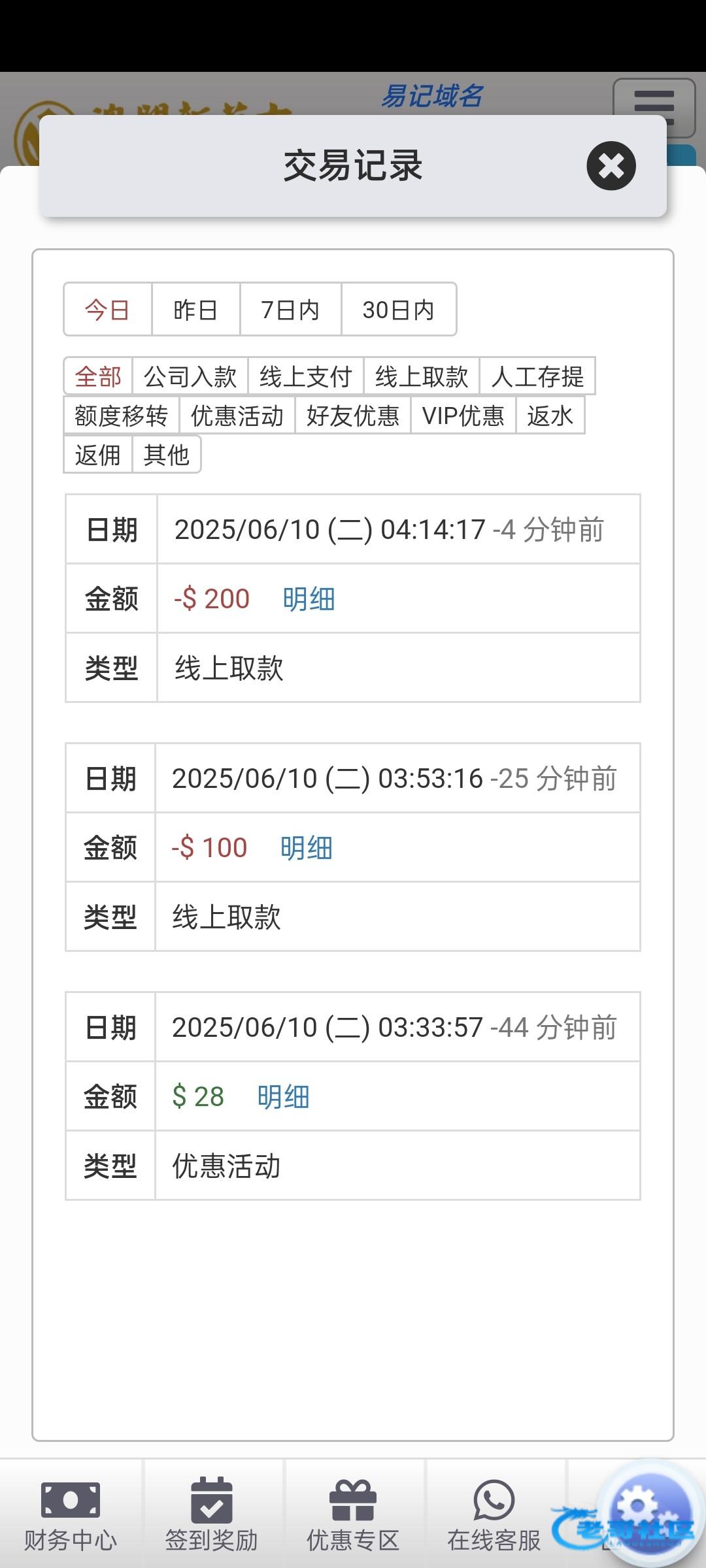The height and width of the screenshot is (1568, 706).
Task: Open the hamburger menu button
Action: click(x=654, y=105)
